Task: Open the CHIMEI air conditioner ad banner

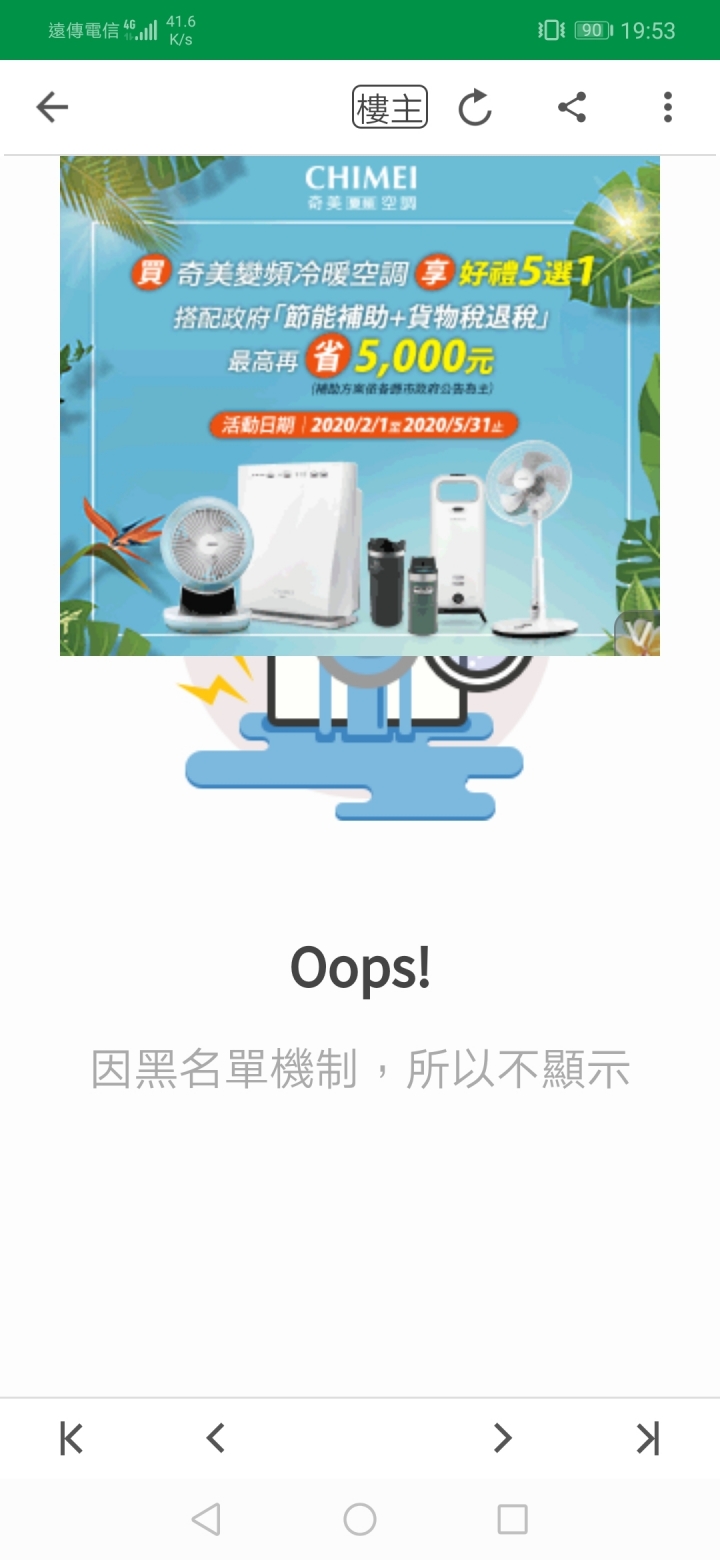Action: (x=360, y=405)
